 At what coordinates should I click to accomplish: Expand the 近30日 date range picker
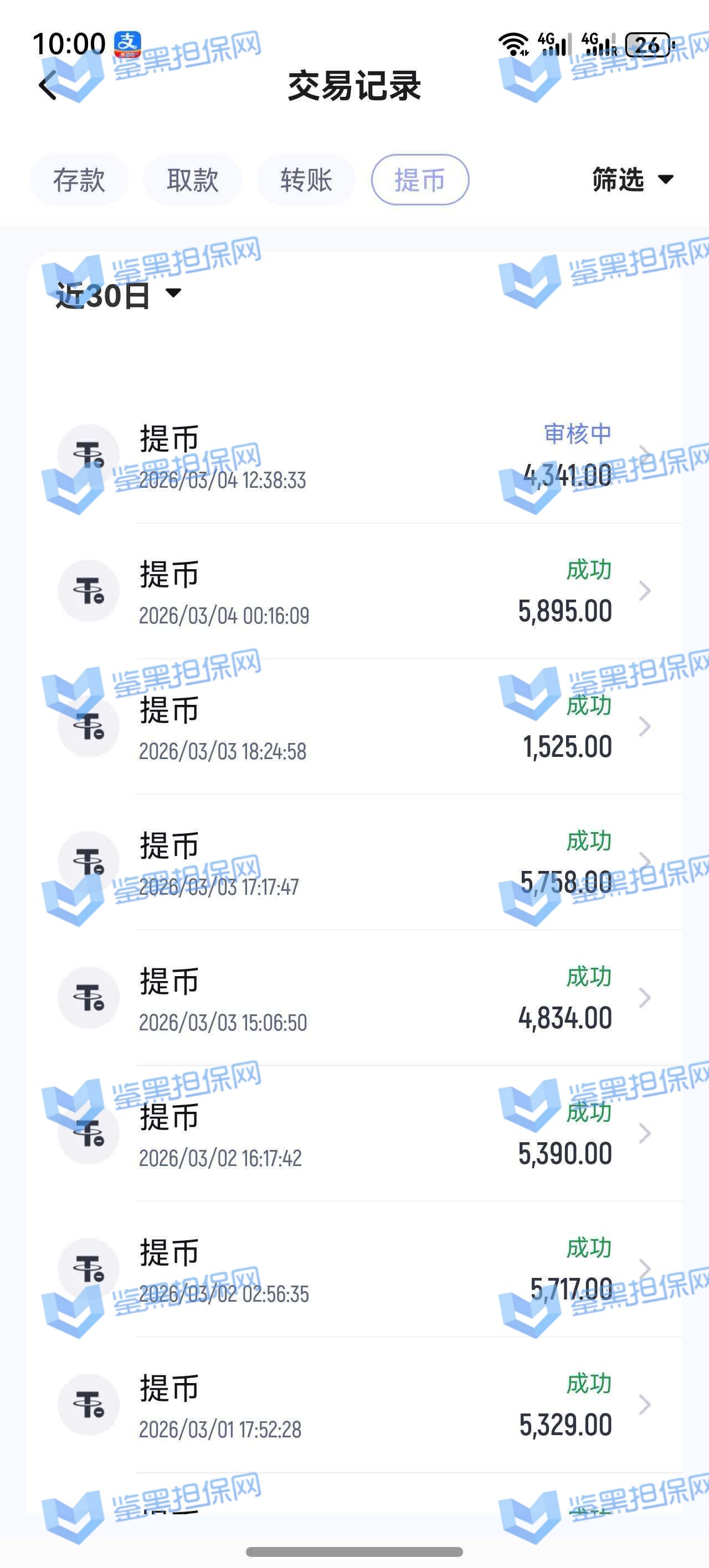coord(118,296)
